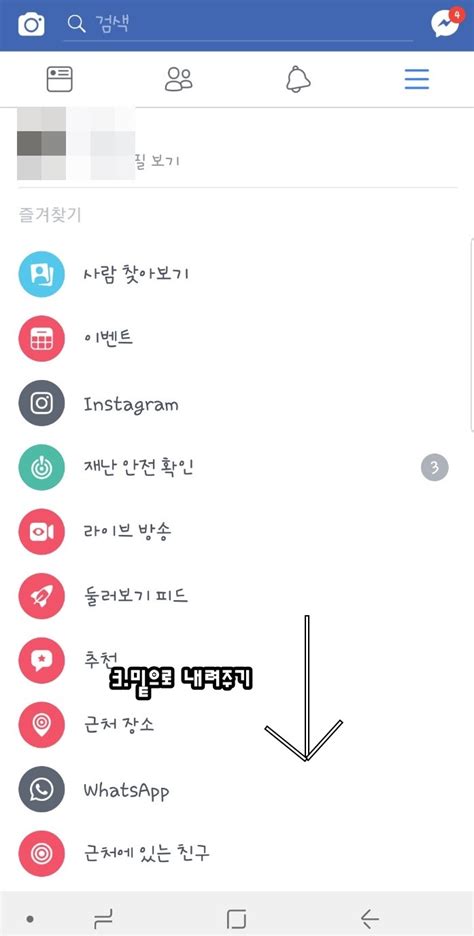The width and height of the screenshot is (474, 936).
Task: Open 근처 장소
Action: coord(237,725)
